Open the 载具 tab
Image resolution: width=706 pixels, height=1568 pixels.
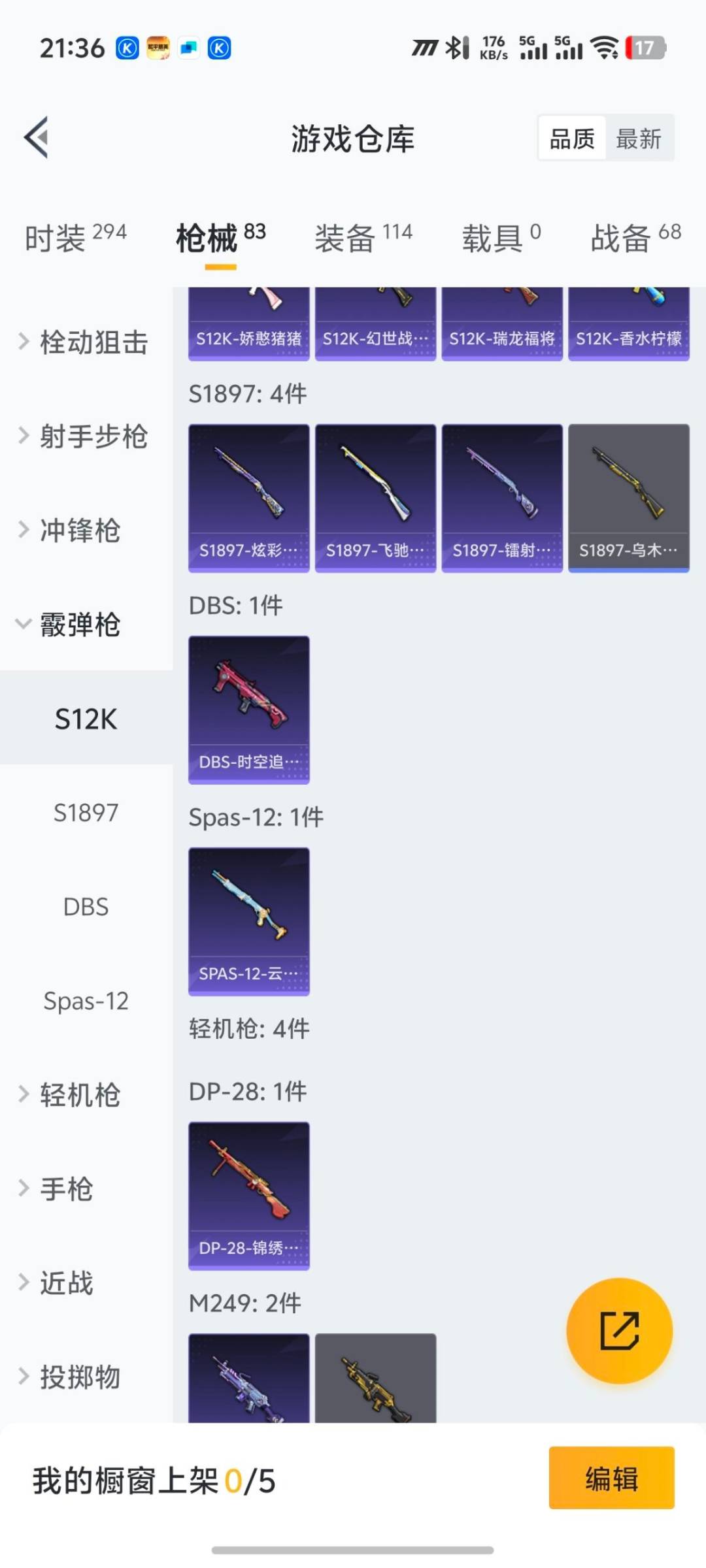pos(501,238)
